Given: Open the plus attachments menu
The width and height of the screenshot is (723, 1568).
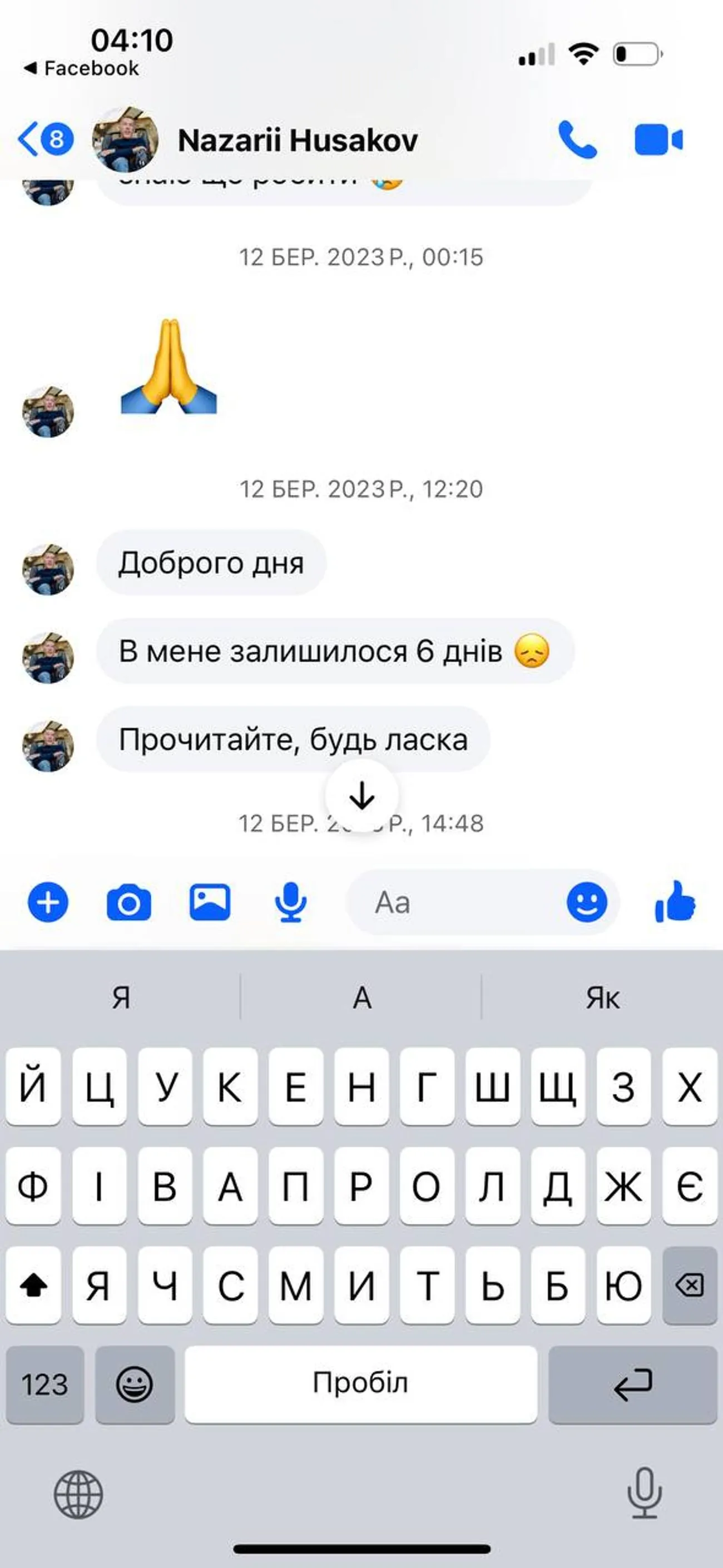Looking at the screenshot, I should 48,902.
